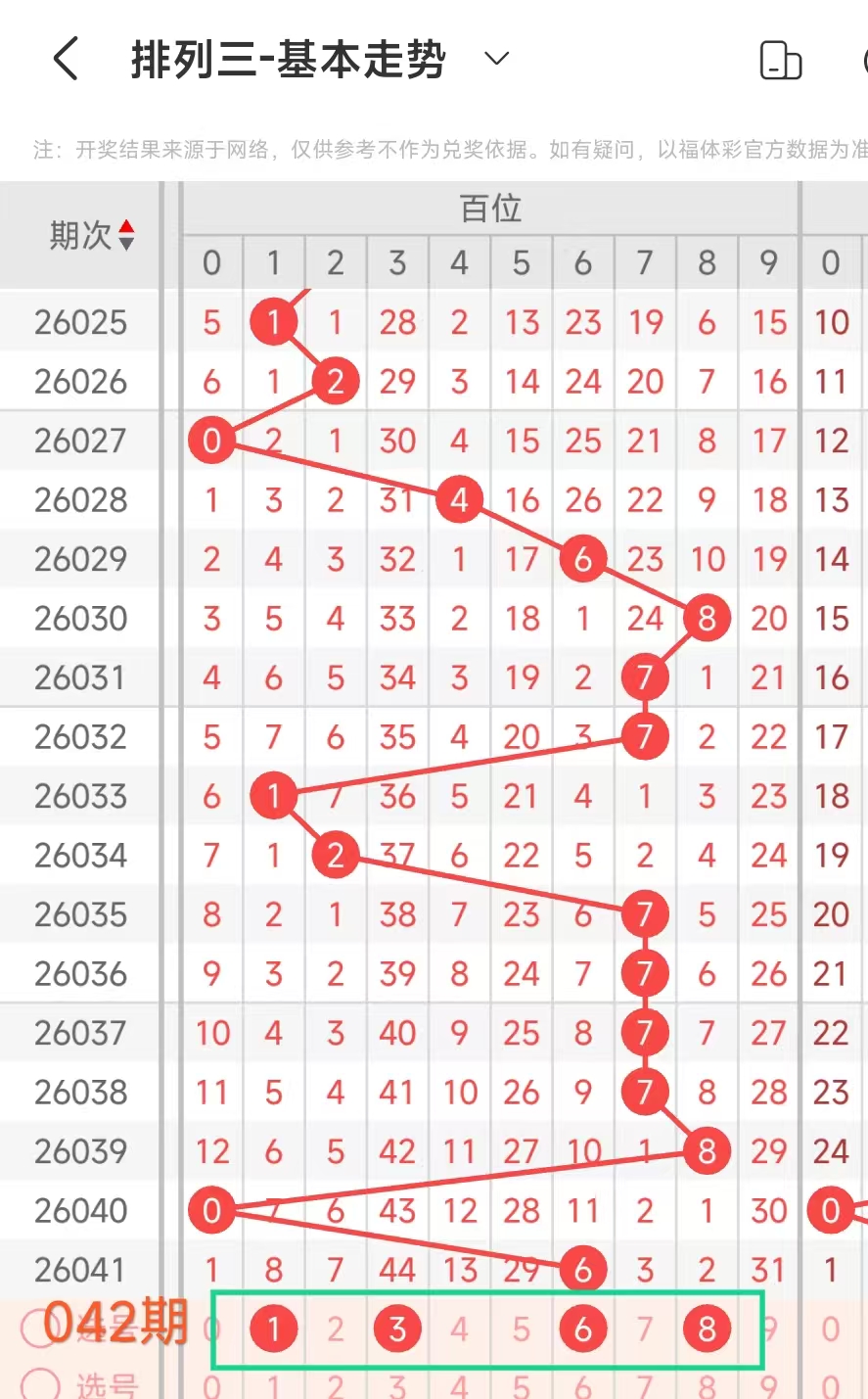Deselect red number 3 in the 042期 pick row
868x1399 pixels.
(x=397, y=1329)
